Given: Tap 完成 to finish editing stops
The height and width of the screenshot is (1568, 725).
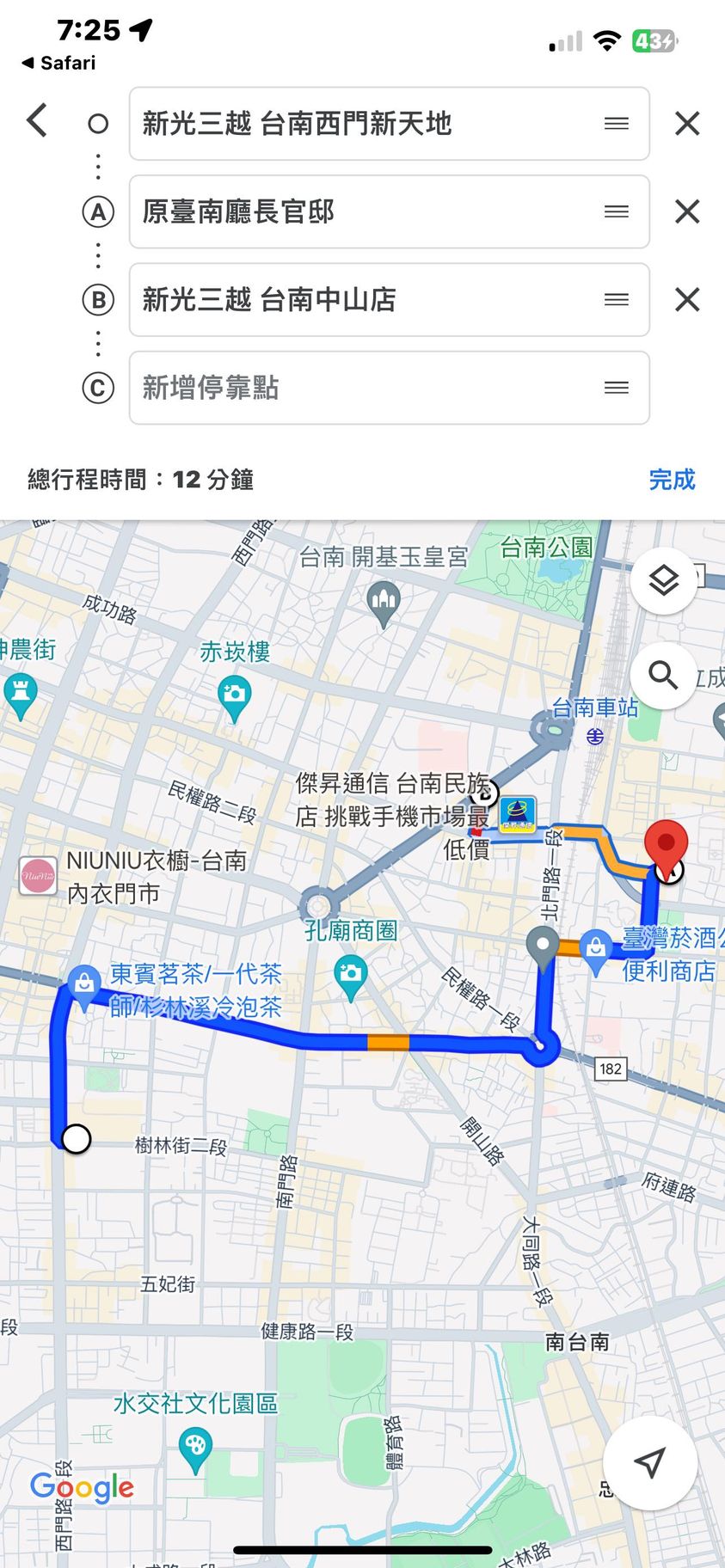Looking at the screenshot, I should (x=672, y=480).
